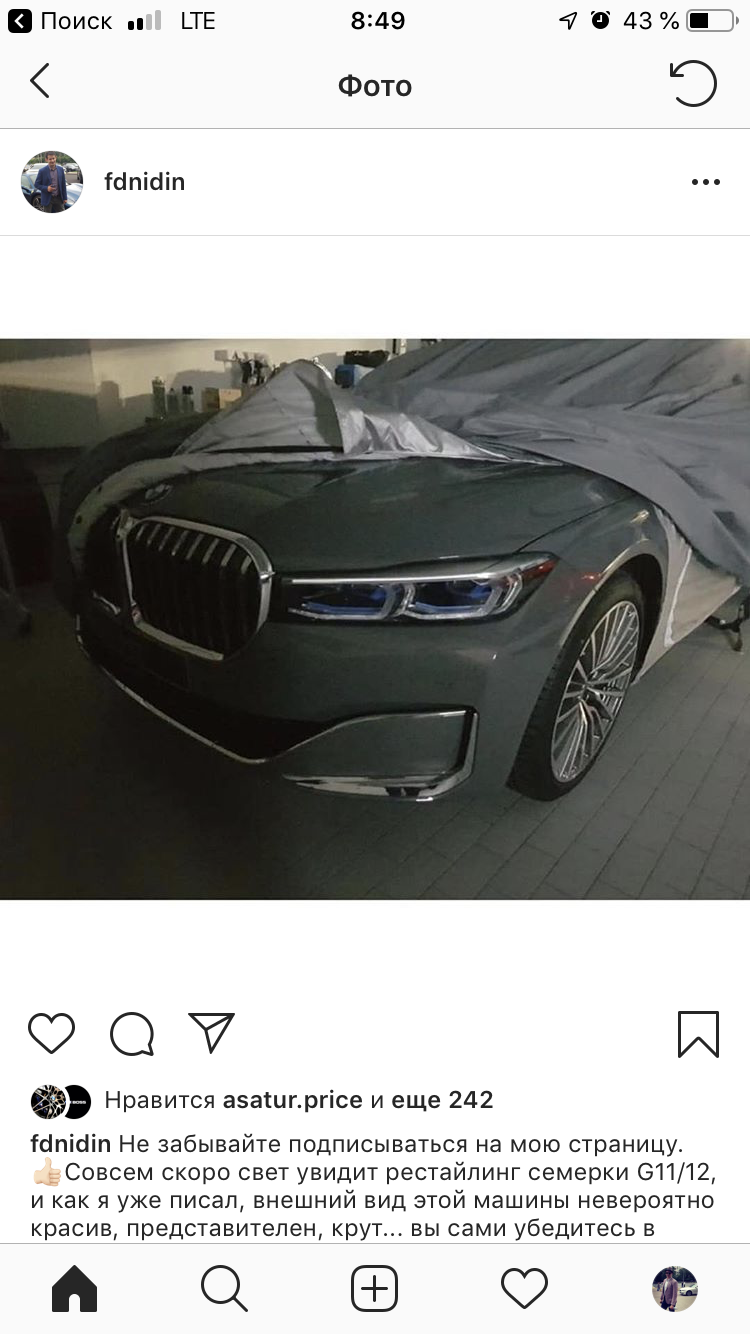
Task: Open fdnidin's profile picture in the post header
Action: [52, 182]
